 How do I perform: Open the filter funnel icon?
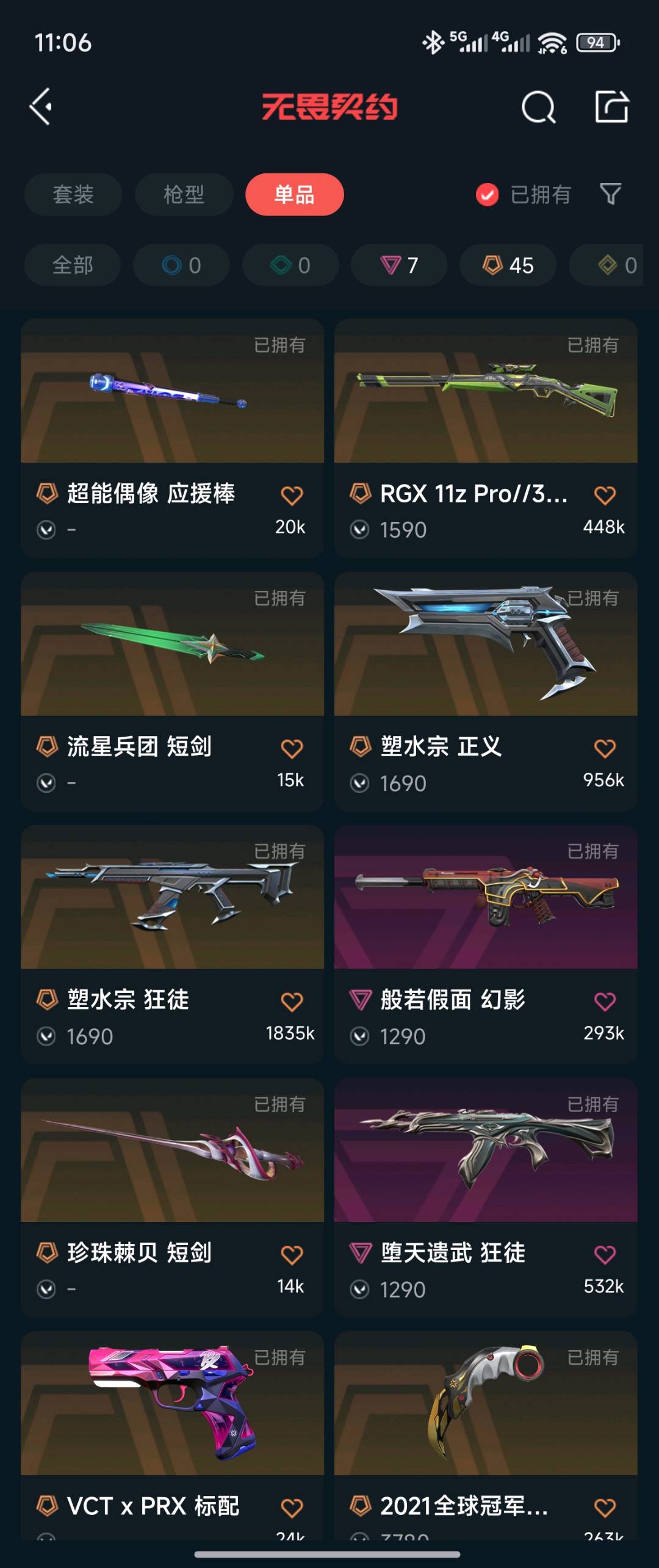[x=610, y=195]
